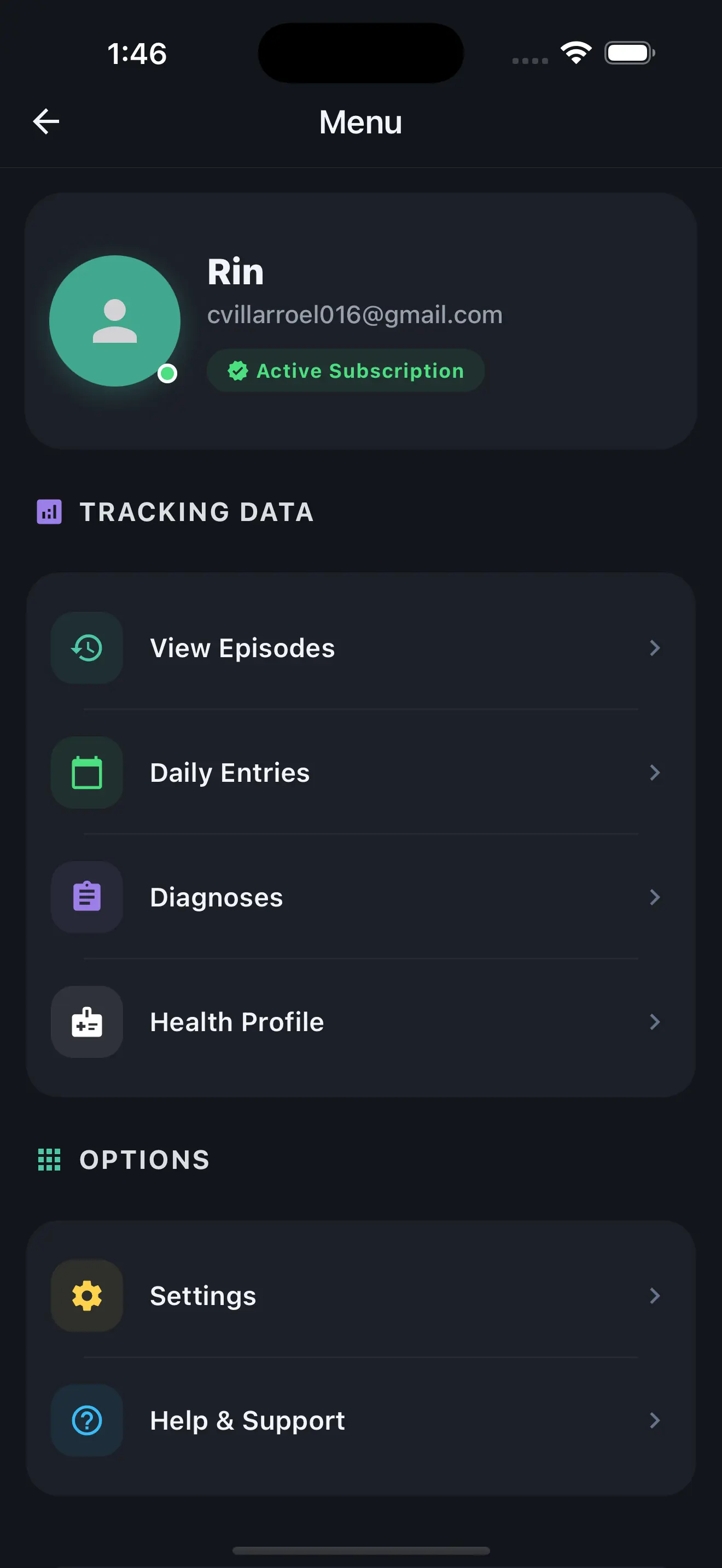Tap the Tracking Data chart icon
This screenshot has height=1568, width=722.
(49, 512)
